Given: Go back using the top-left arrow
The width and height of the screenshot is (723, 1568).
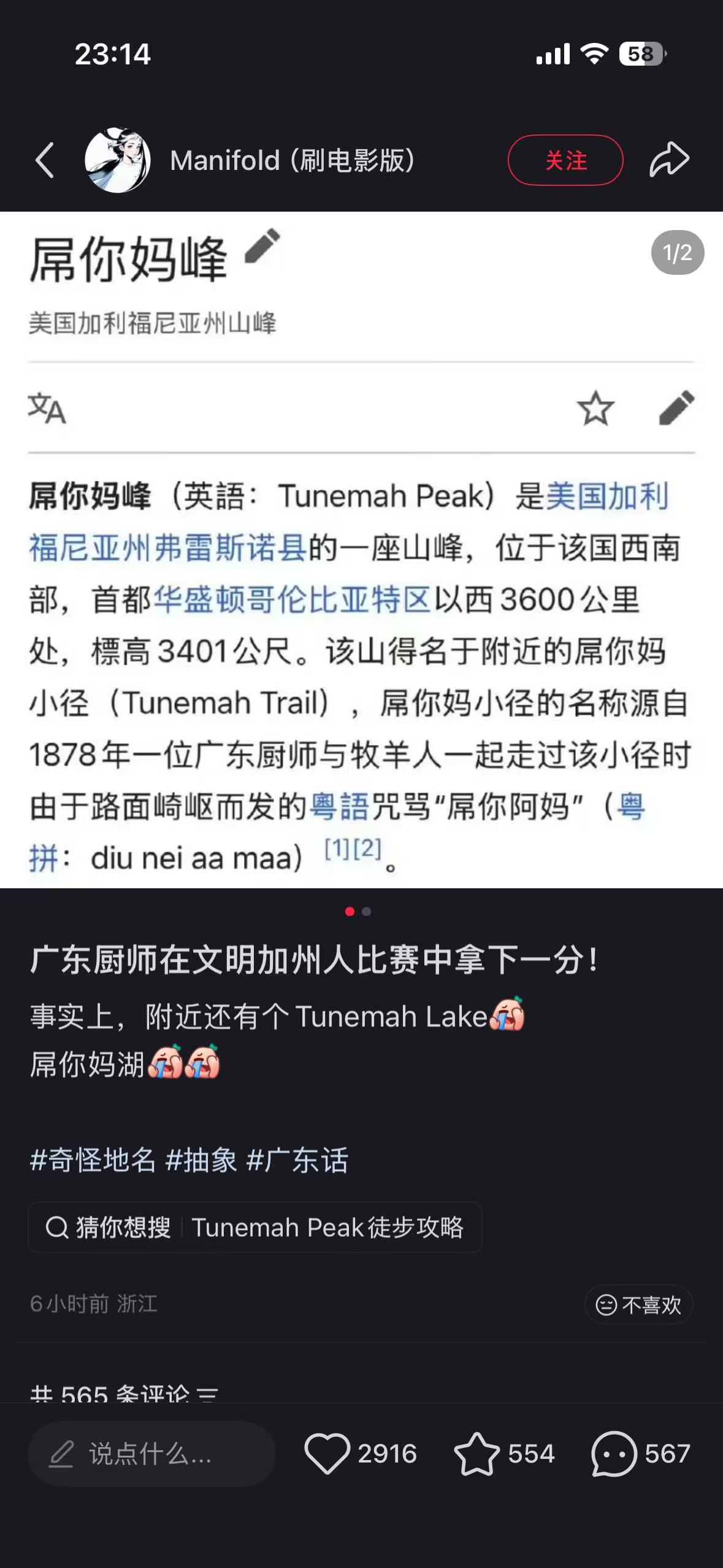Looking at the screenshot, I should pos(45,161).
